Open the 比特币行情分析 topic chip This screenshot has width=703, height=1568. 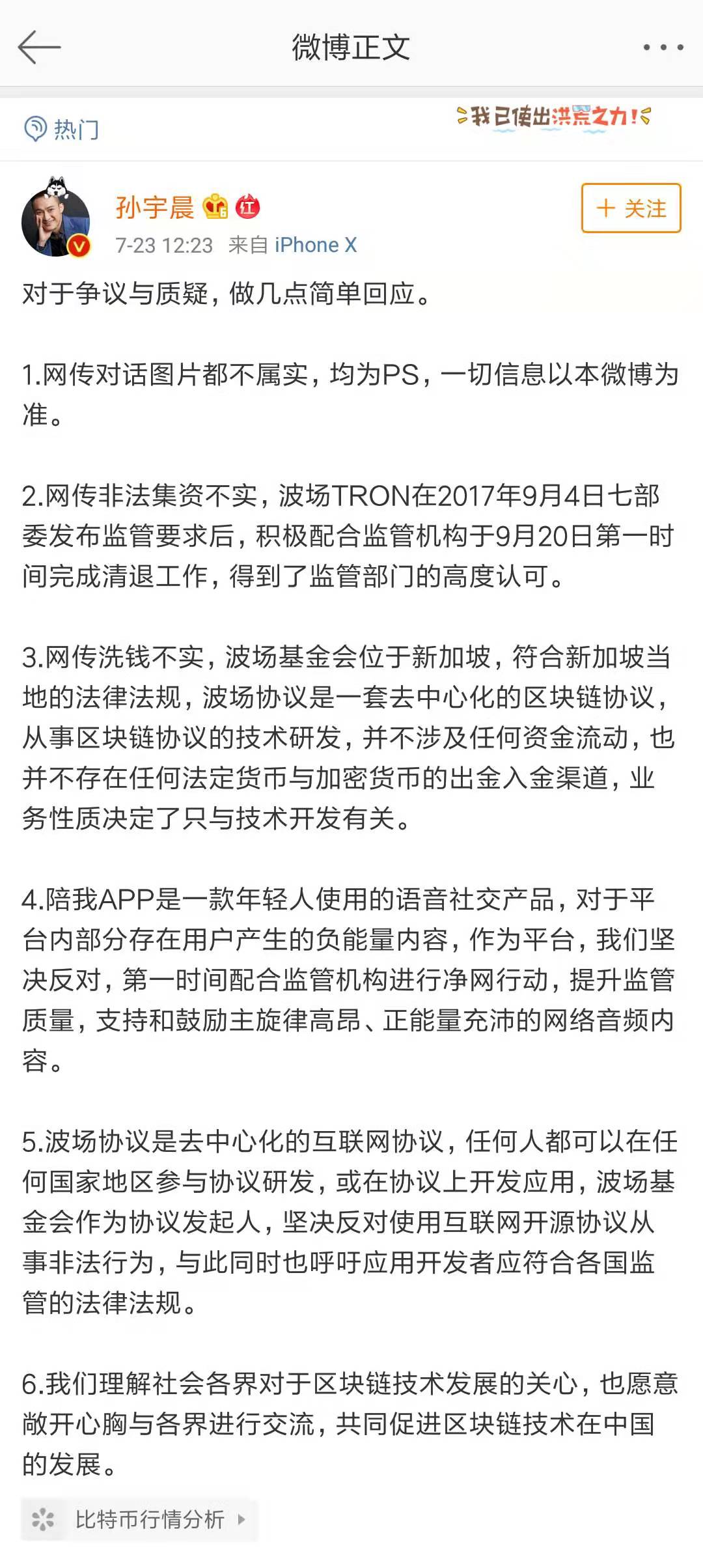139,1520
